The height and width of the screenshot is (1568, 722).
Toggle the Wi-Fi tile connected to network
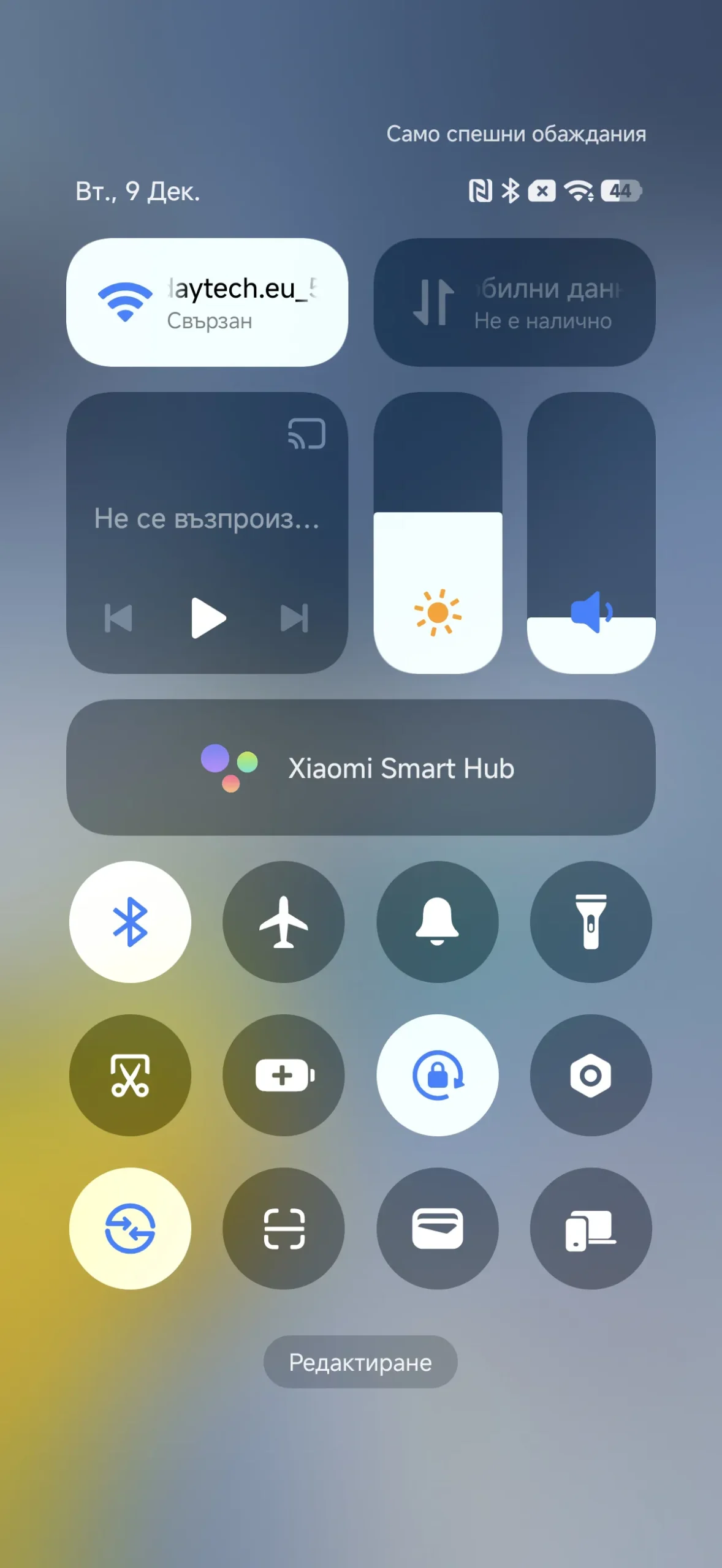207,303
